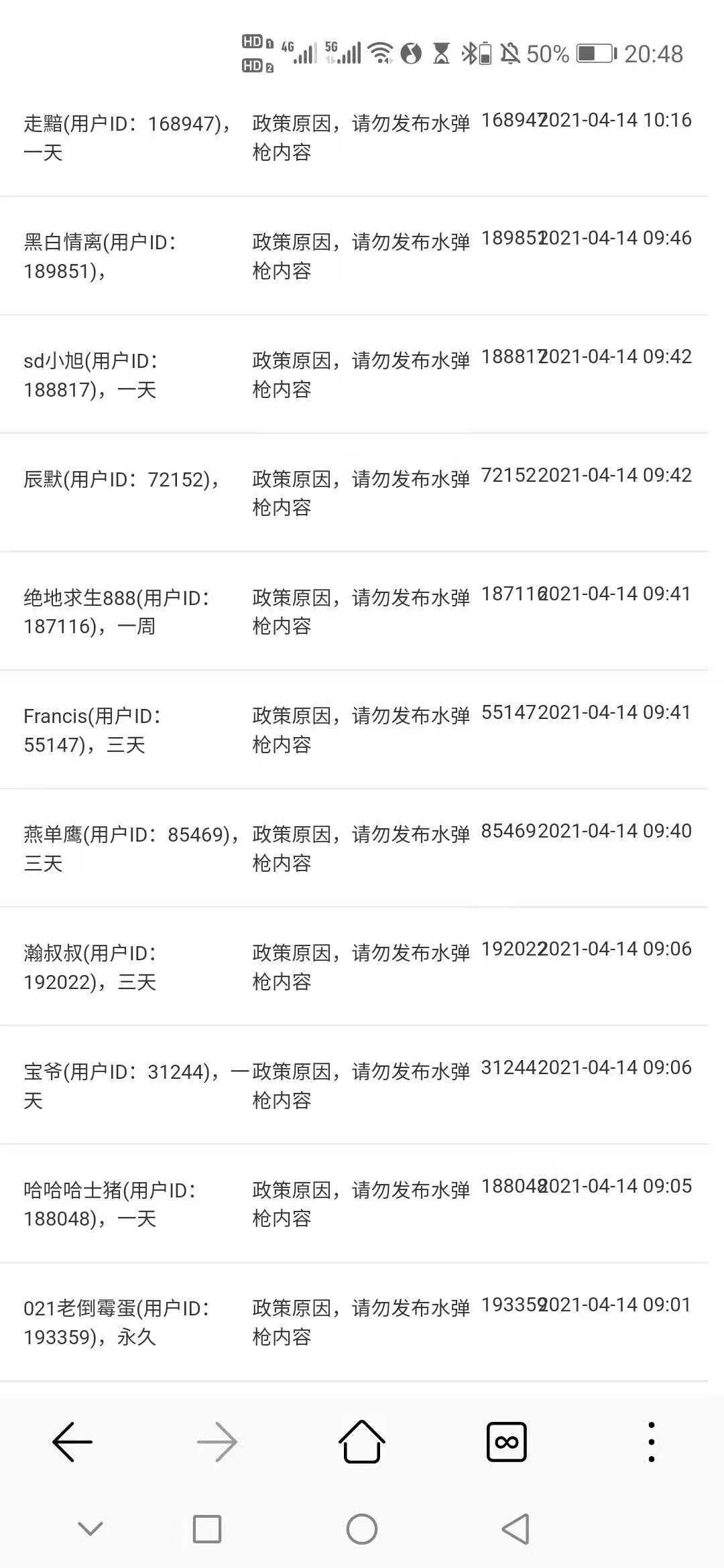Open the browser tabs switcher
The image size is (724, 1568).
pos(507,1441)
